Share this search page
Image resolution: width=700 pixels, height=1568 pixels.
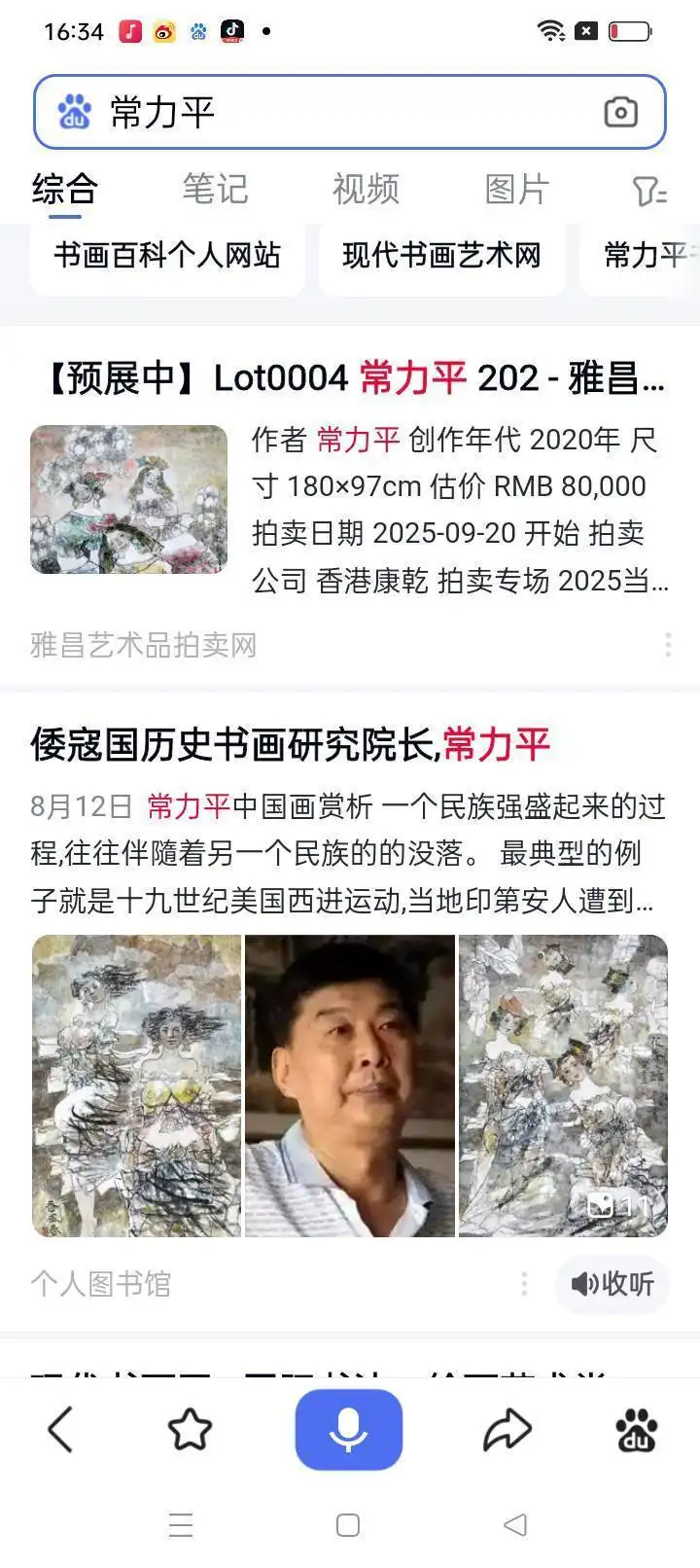tap(507, 1430)
